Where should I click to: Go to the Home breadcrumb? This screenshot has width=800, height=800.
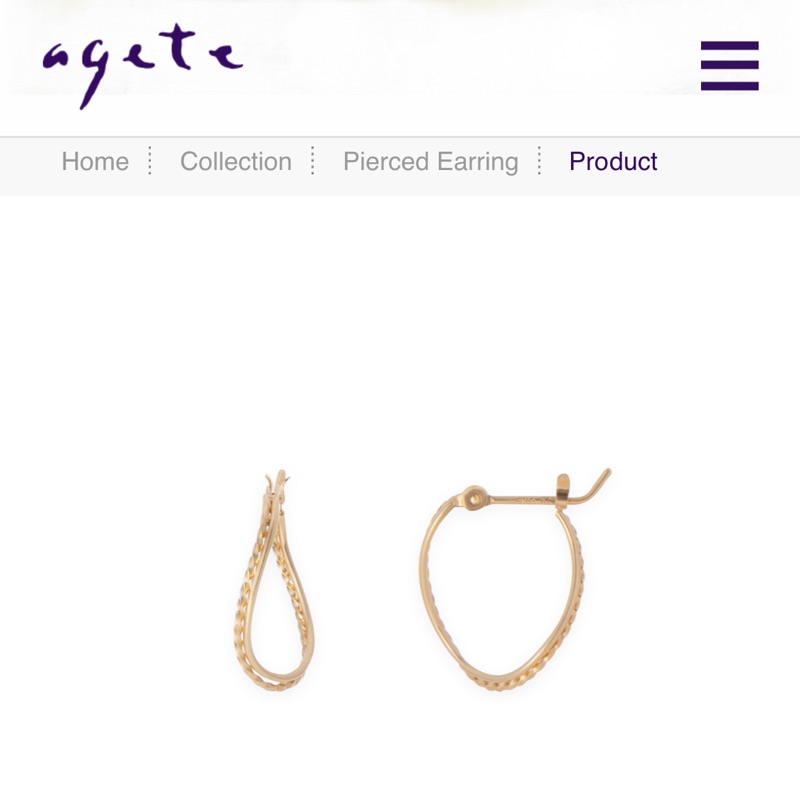pyautogui.click(x=95, y=162)
